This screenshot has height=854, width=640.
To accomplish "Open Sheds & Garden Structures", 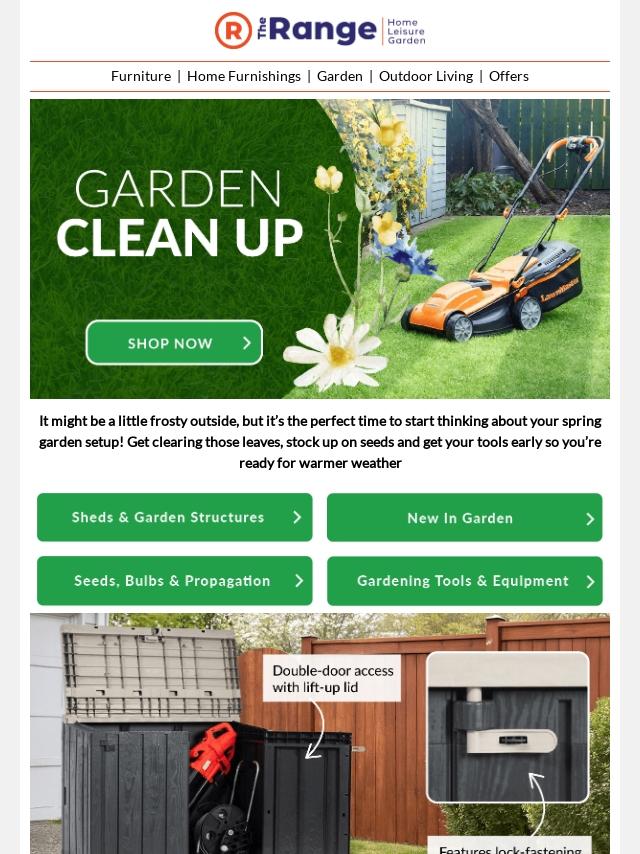I will click(175, 517).
